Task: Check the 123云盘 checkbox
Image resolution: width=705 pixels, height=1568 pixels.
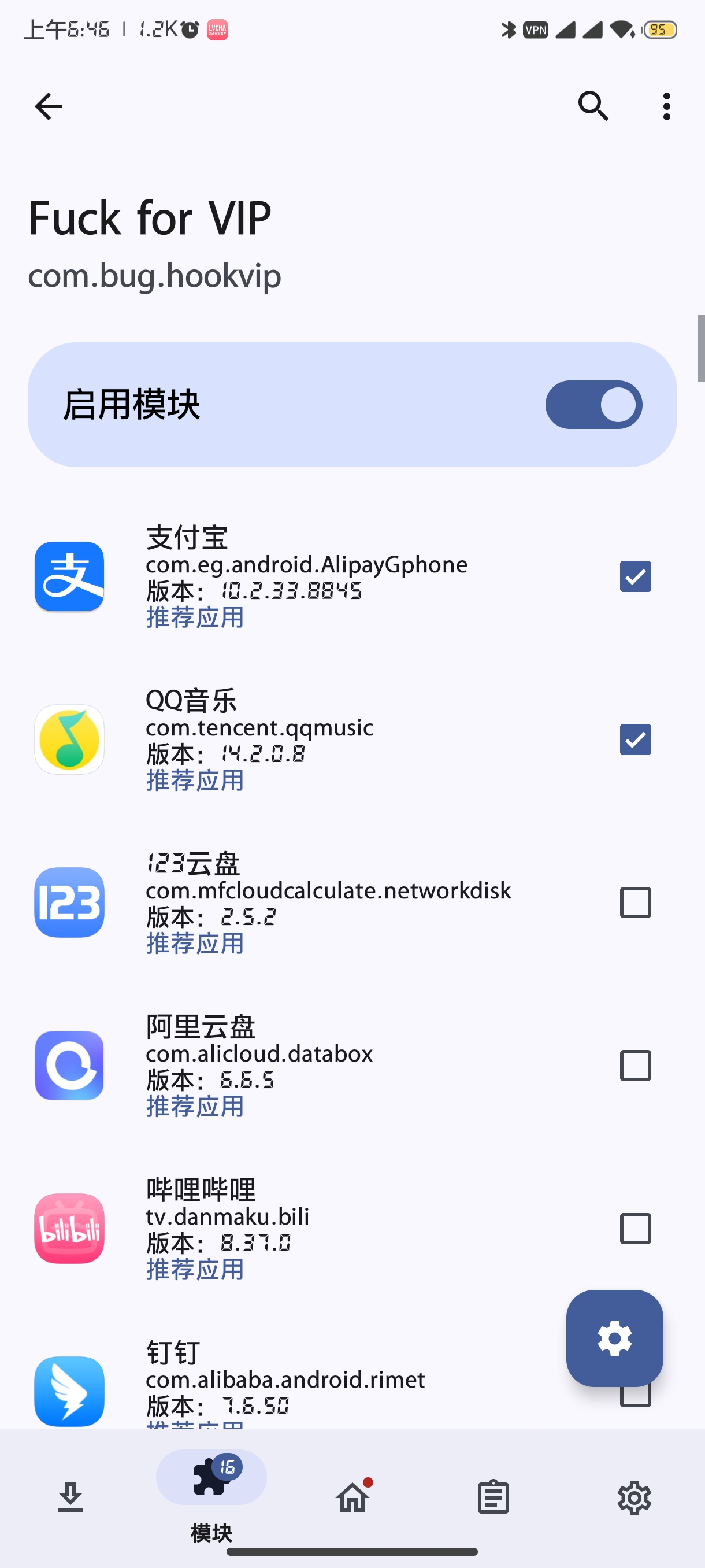Action: [x=635, y=903]
